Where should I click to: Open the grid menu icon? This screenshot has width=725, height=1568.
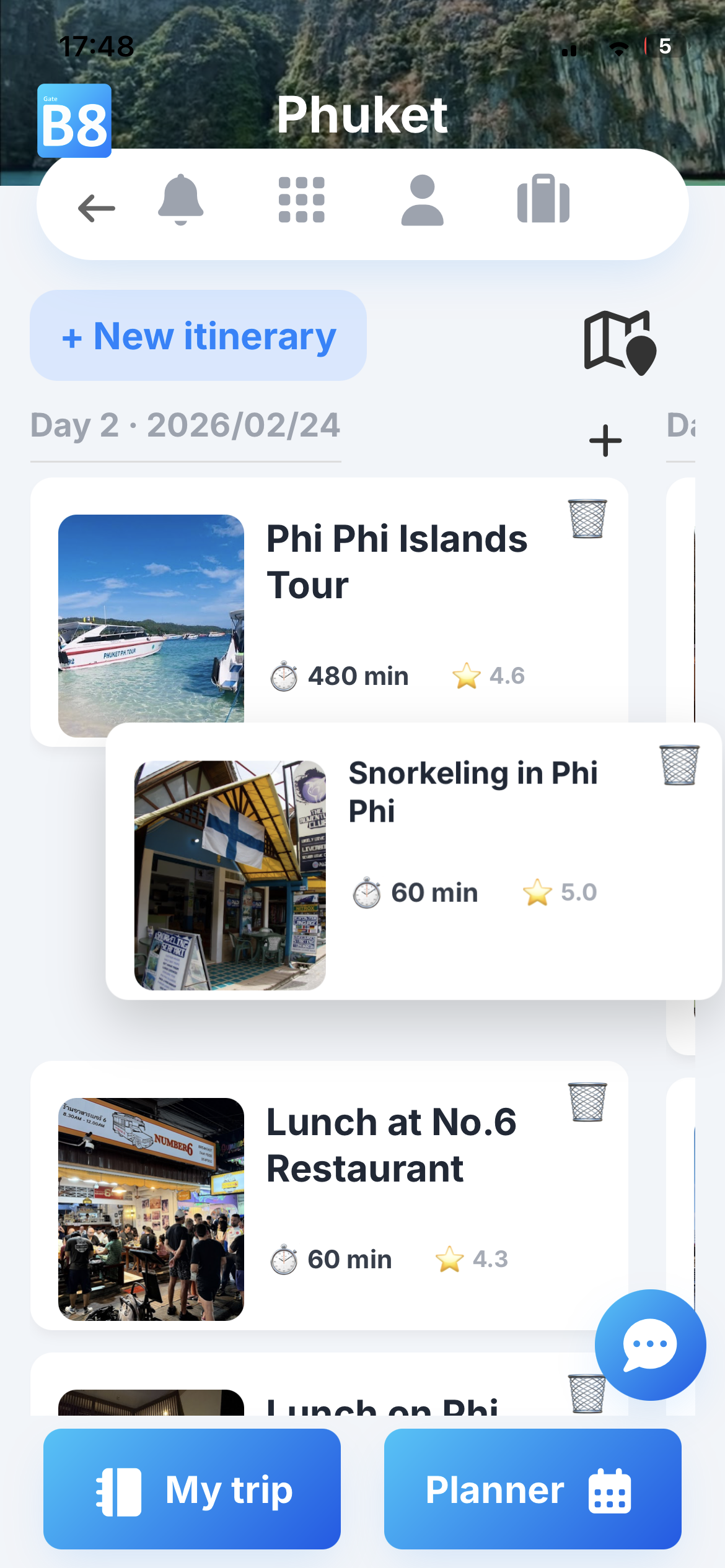click(301, 199)
